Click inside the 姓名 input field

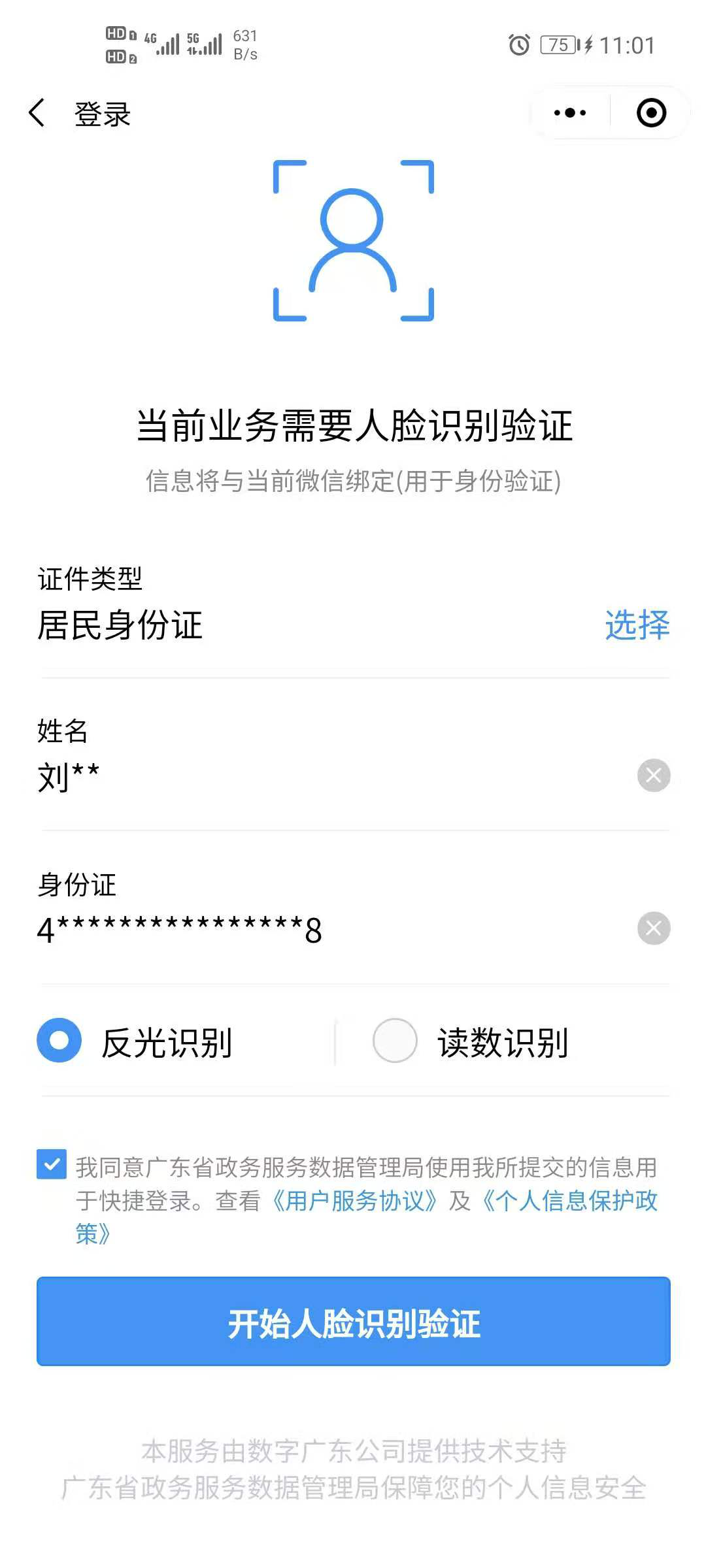(x=261, y=776)
